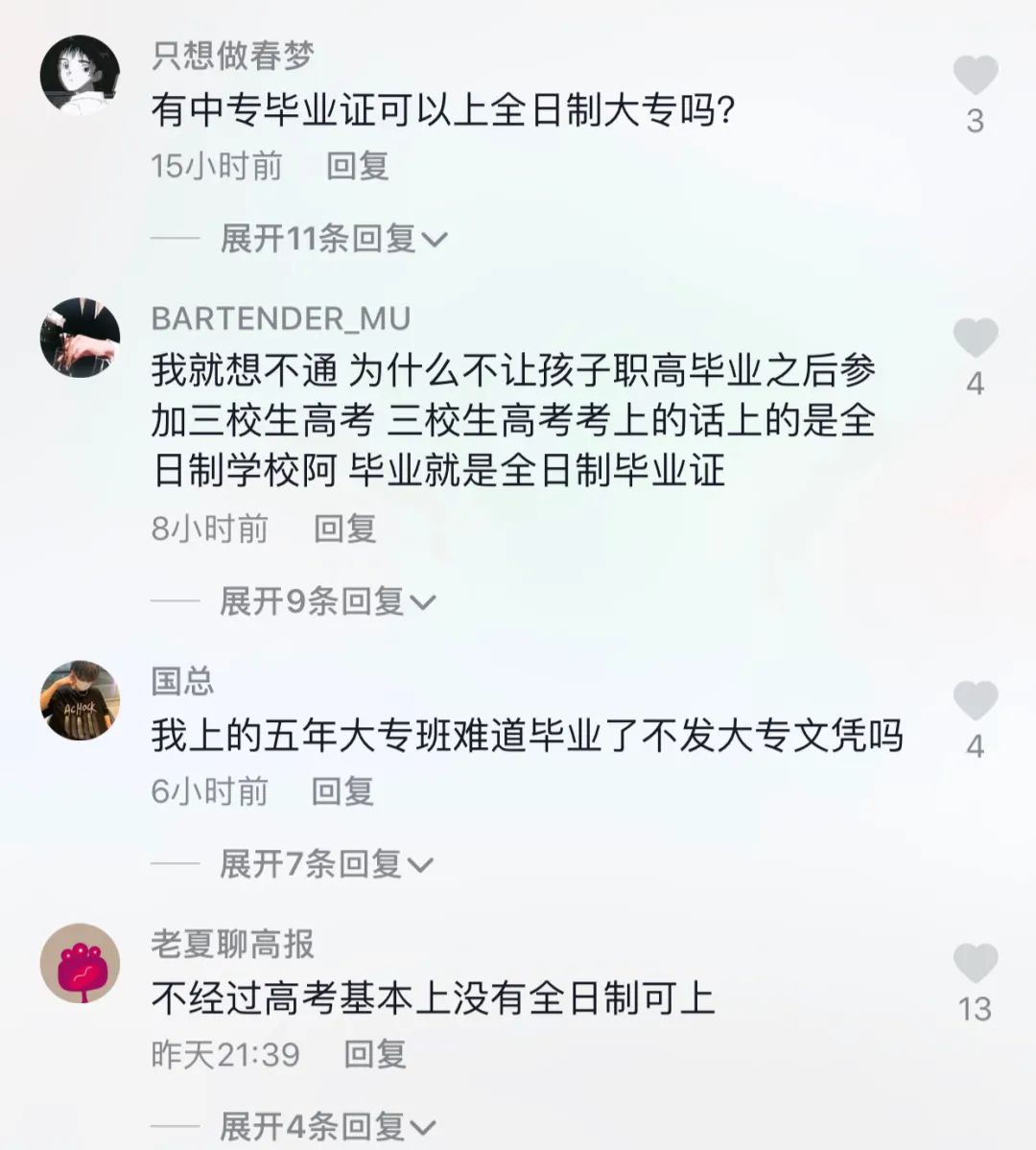
Task: Like BARTENDER_MU's comment
Action: click(x=975, y=339)
